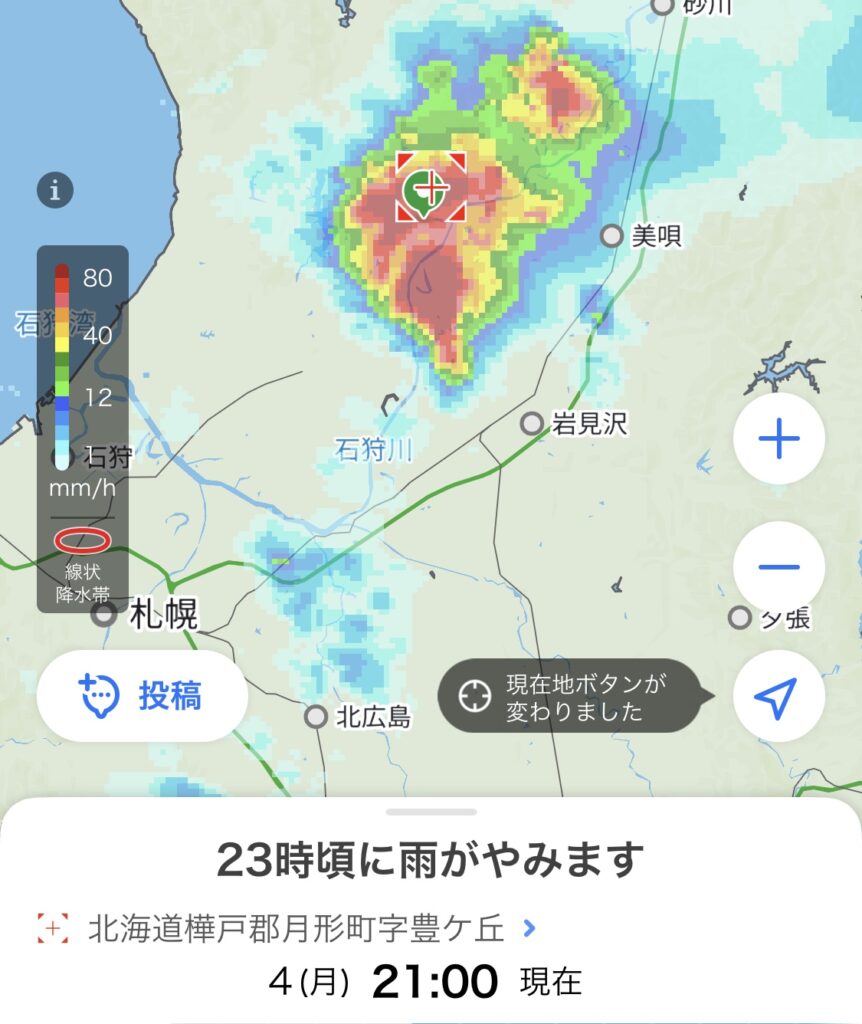This screenshot has height=1024, width=862.
Task: Tap 投稿 to post a weather report
Action: click(142, 696)
